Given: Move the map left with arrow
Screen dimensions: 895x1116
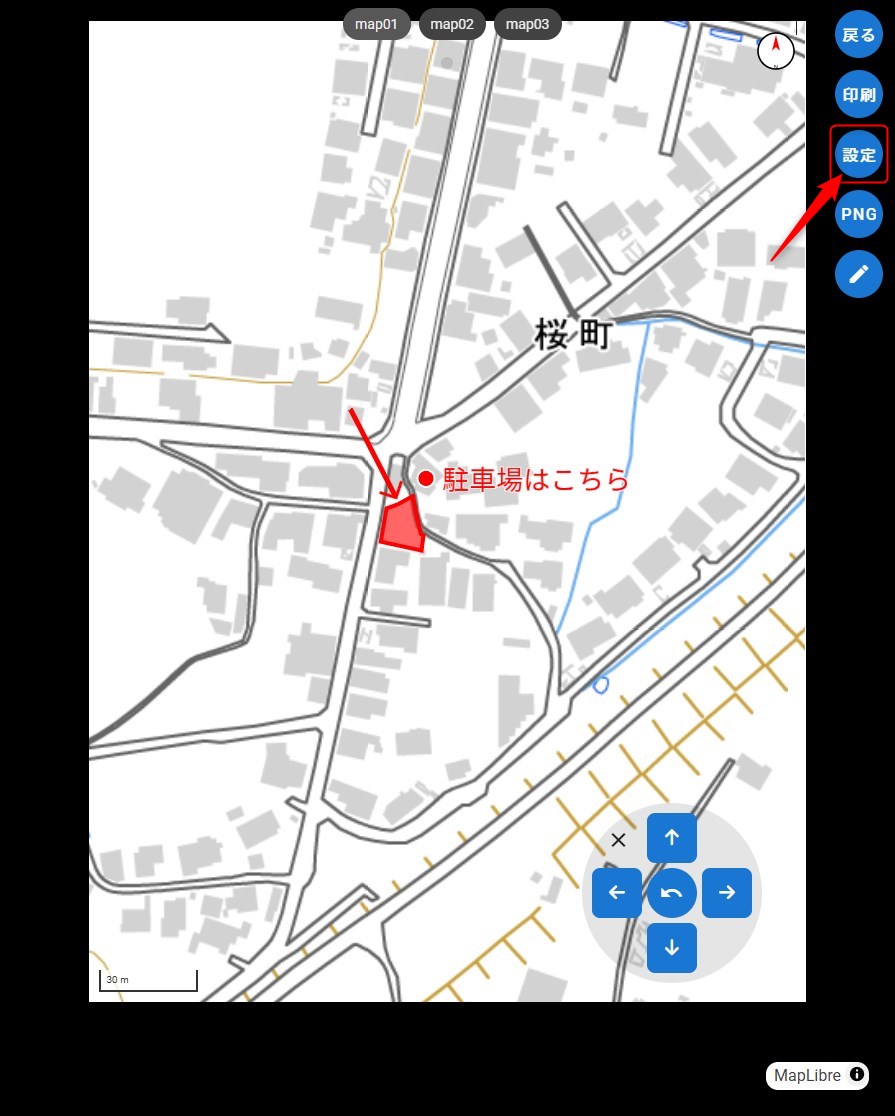Looking at the screenshot, I should (617, 893).
